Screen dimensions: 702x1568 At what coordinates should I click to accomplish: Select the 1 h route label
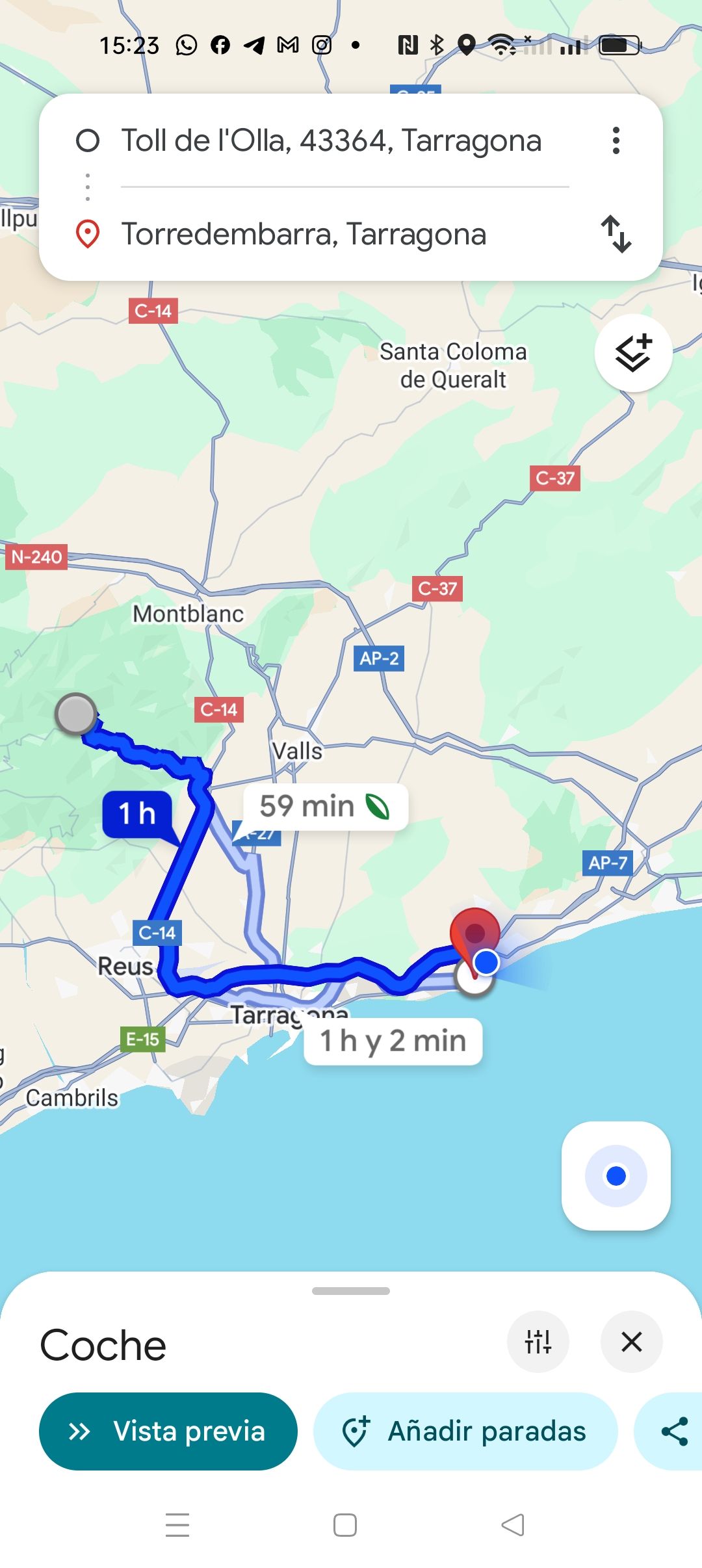click(x=137, y=814)
